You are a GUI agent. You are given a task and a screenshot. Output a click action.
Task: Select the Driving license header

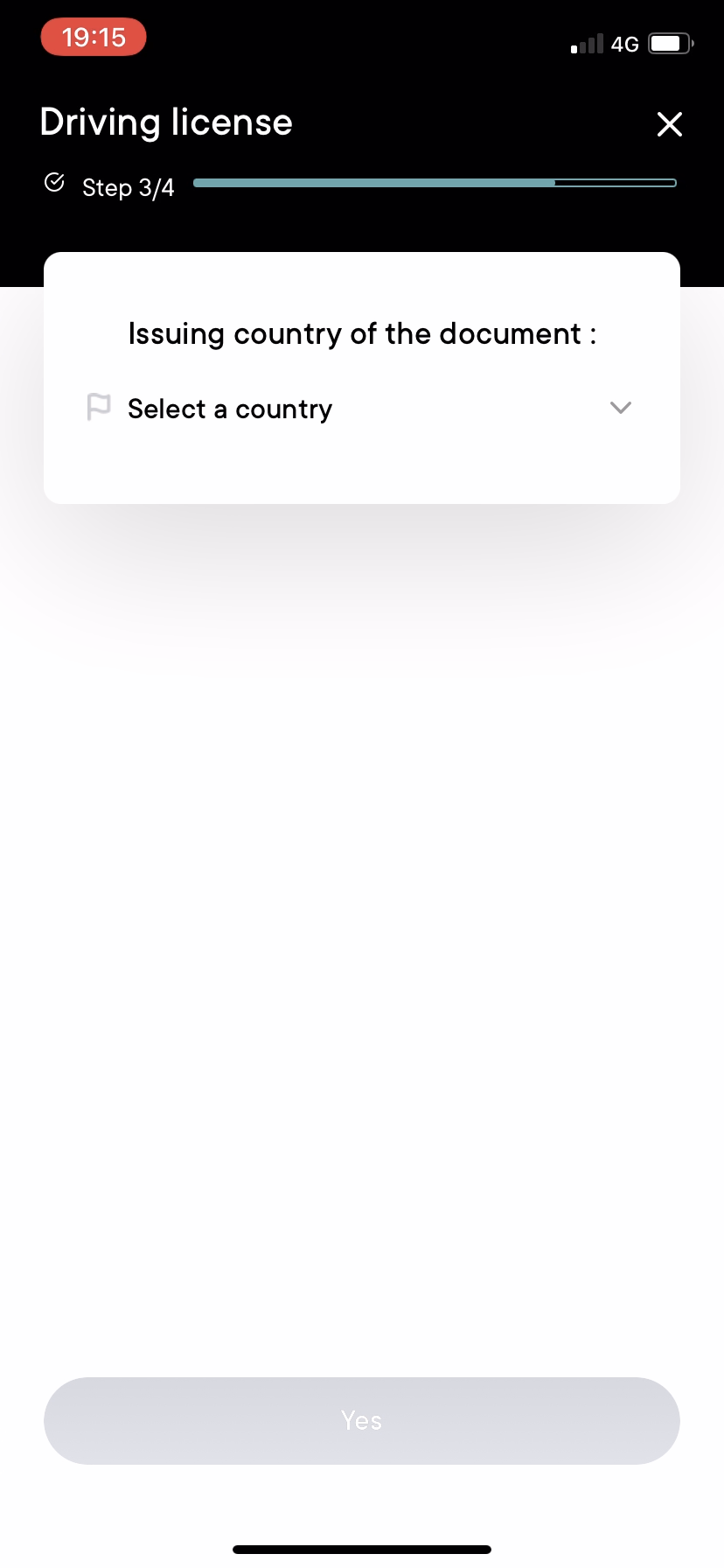coord(165,122)
